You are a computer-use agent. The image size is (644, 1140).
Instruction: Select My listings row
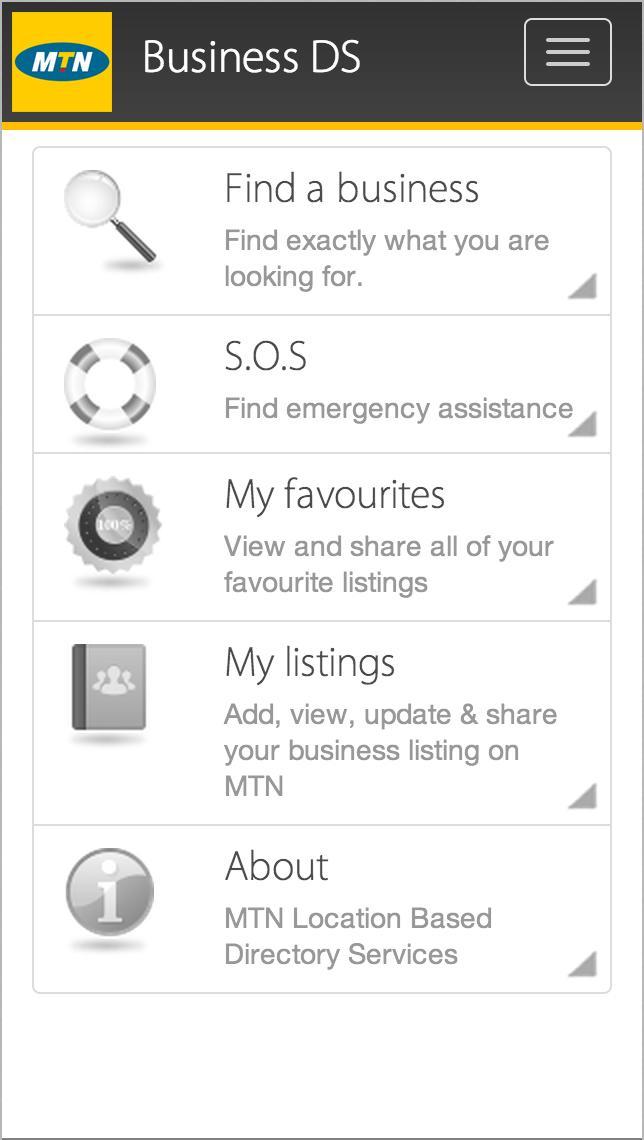tap(322, 722)
